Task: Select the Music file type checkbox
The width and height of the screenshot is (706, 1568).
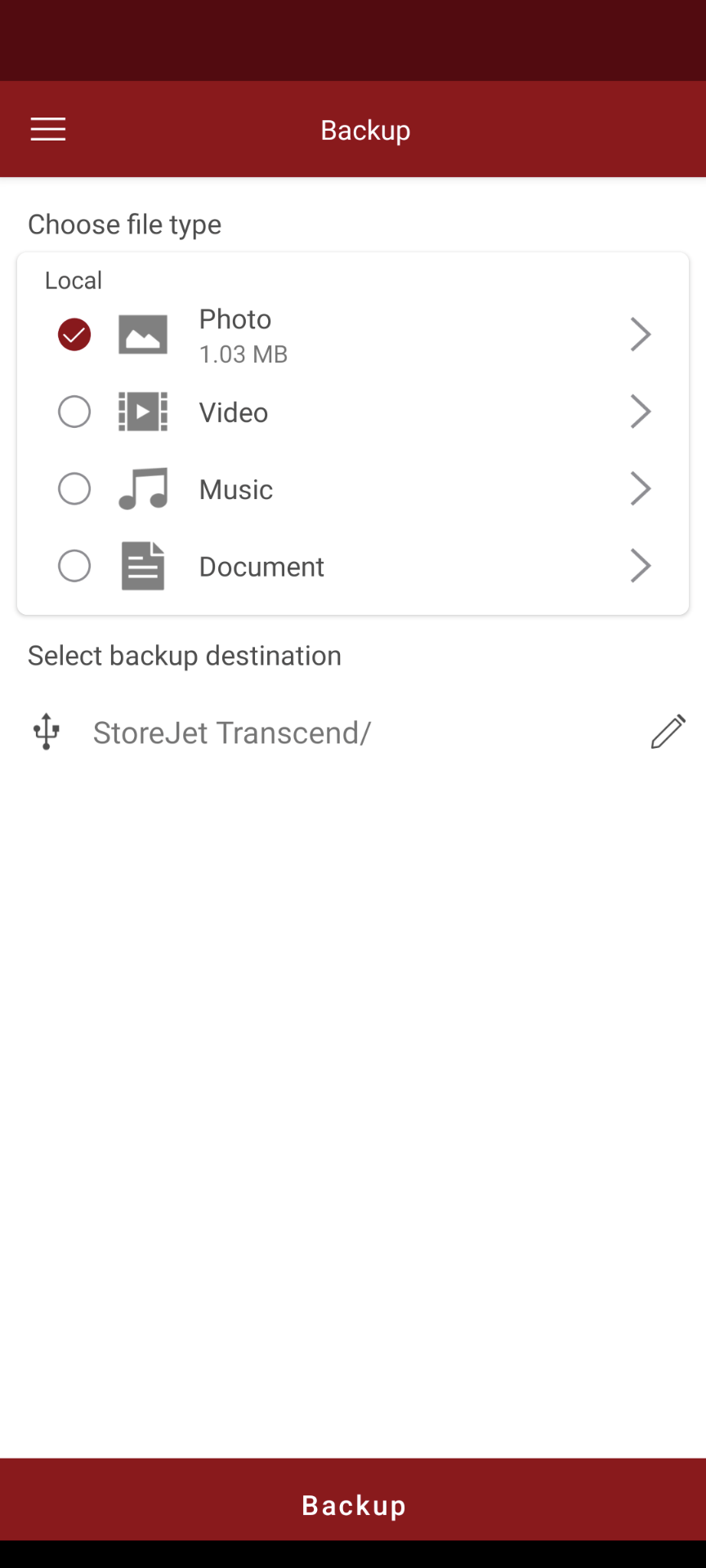Action: click(x=74, y=489)
